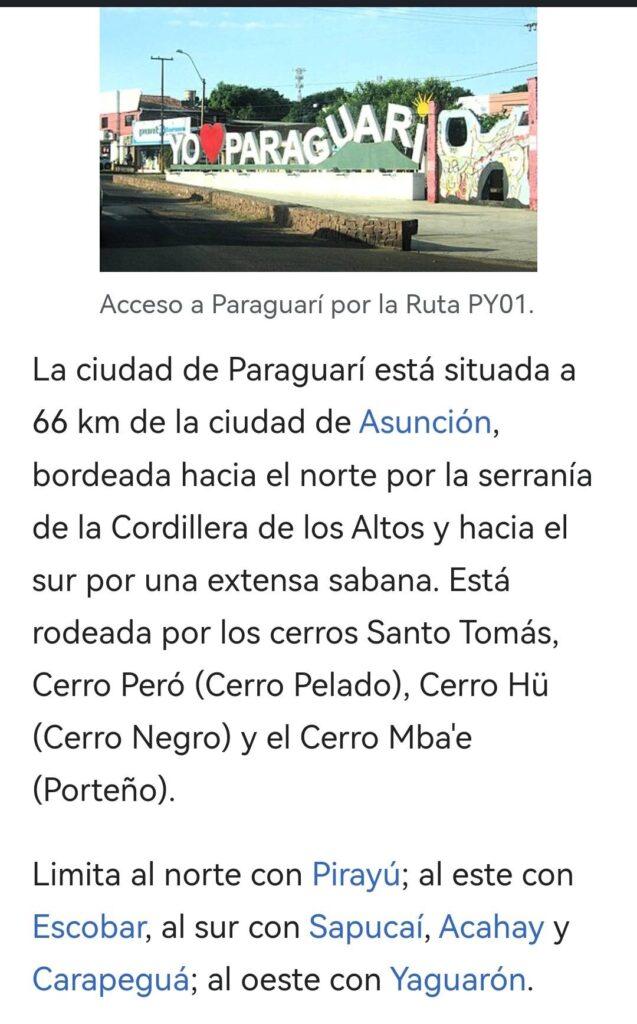Open the Sapucaí link
Screen dimensions: 637x1024
366,927
